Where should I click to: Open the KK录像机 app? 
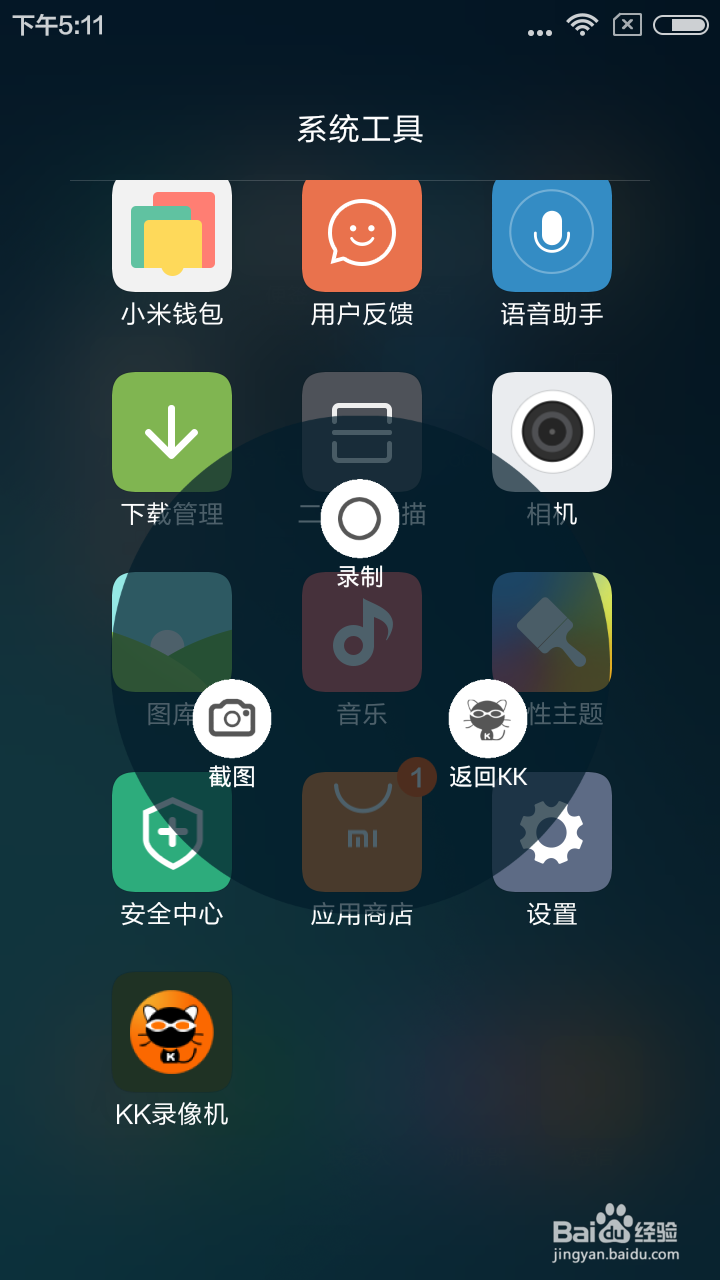click(171, 1031)
